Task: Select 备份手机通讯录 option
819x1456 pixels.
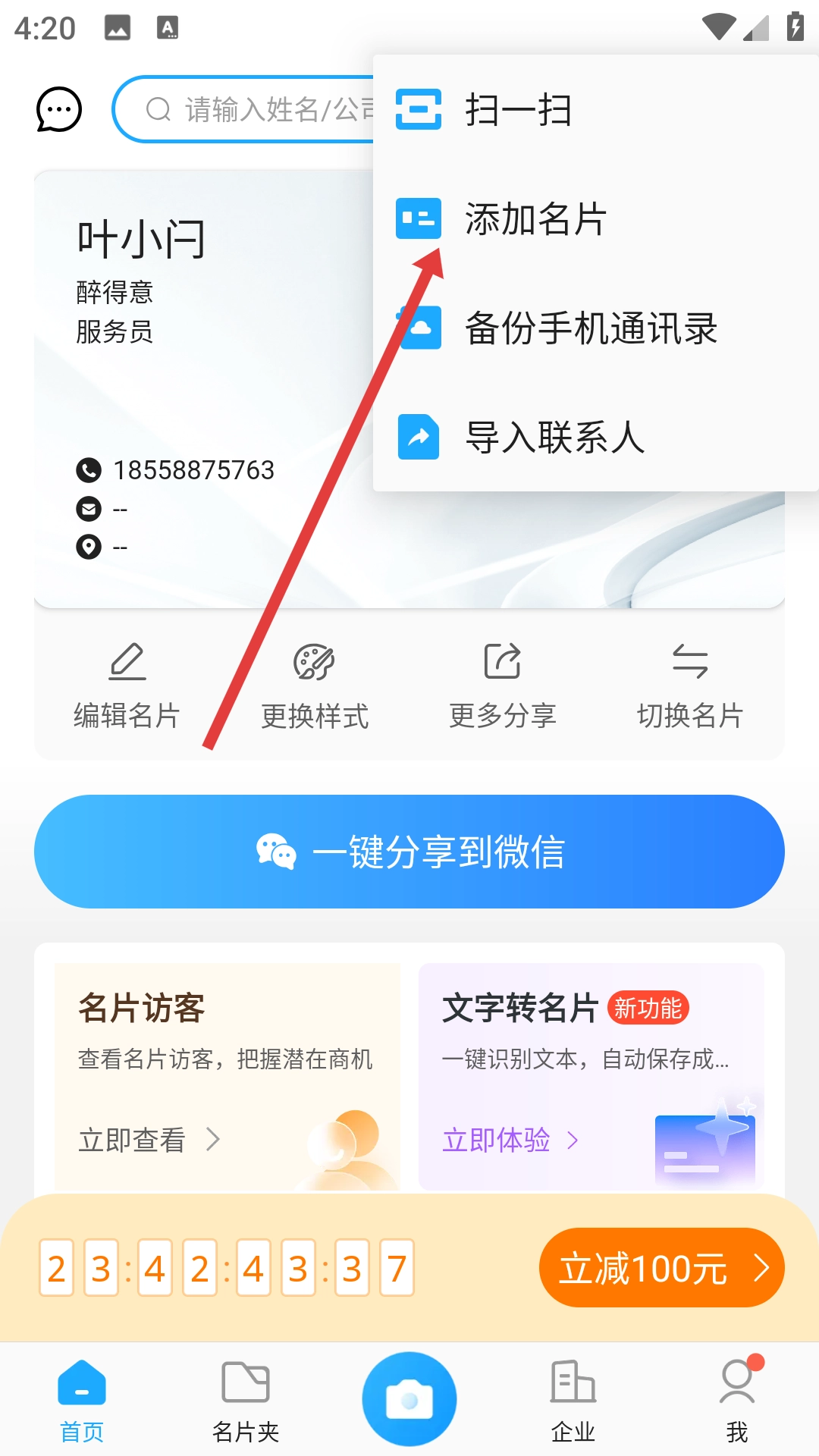Action: pos(590,328)
